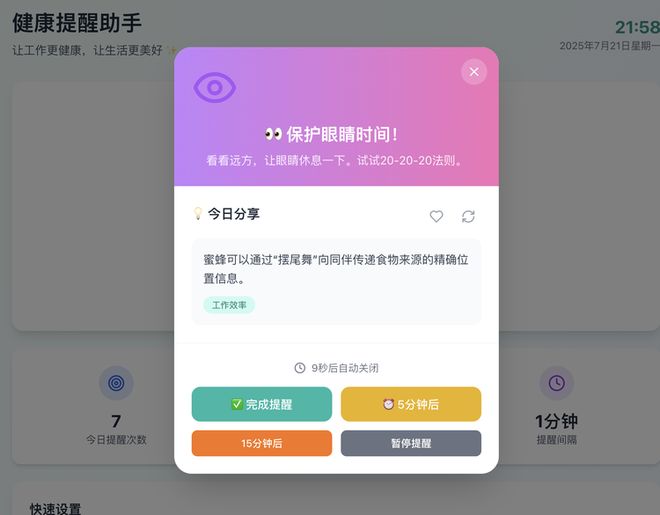Refresh the 今日分享 content
The width and height of the screenshot is (660, 515).
468,216
